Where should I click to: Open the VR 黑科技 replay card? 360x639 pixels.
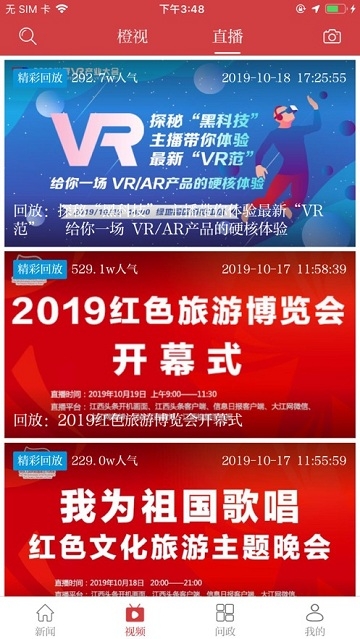[x=180, y=153]
